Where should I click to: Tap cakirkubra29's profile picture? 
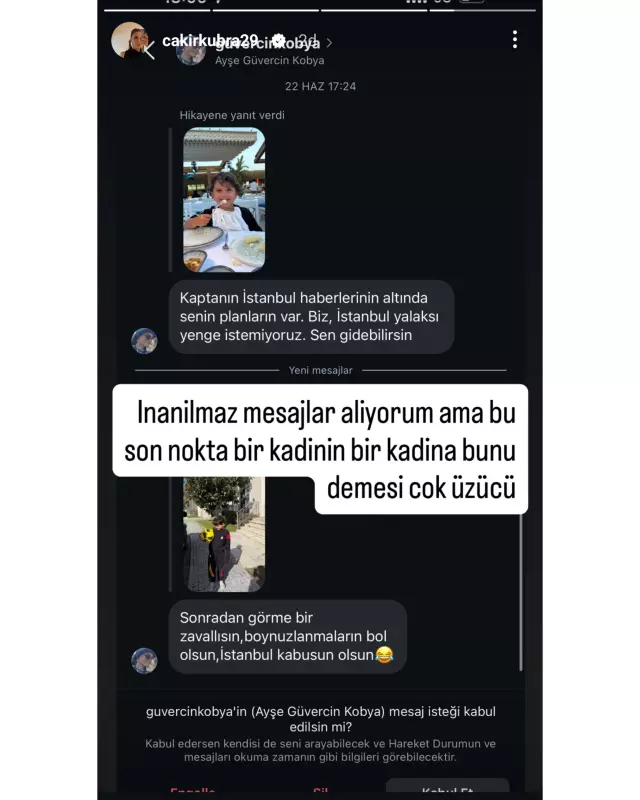(x=130, y=40)
